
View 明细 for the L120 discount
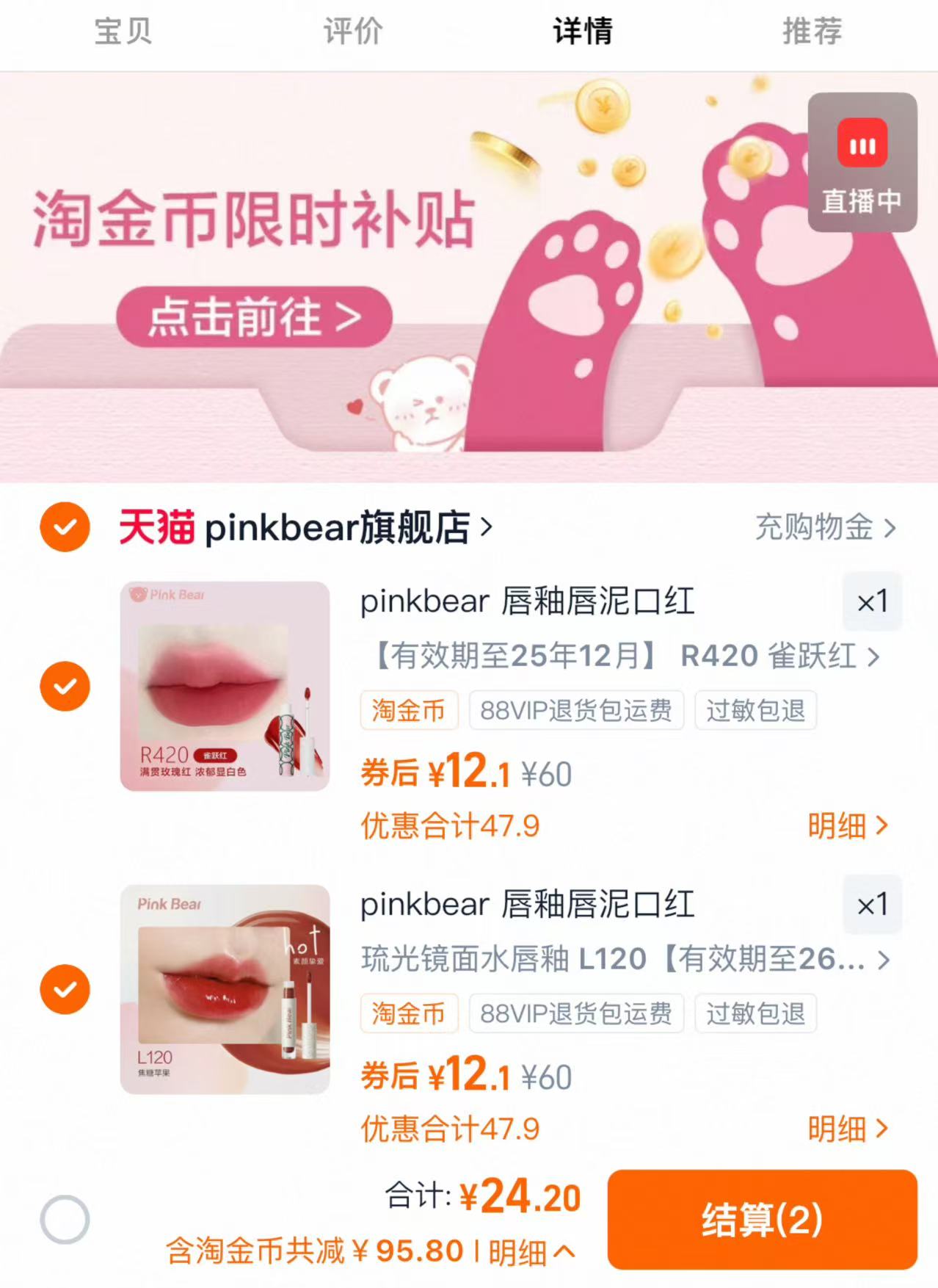(847, 1129)
